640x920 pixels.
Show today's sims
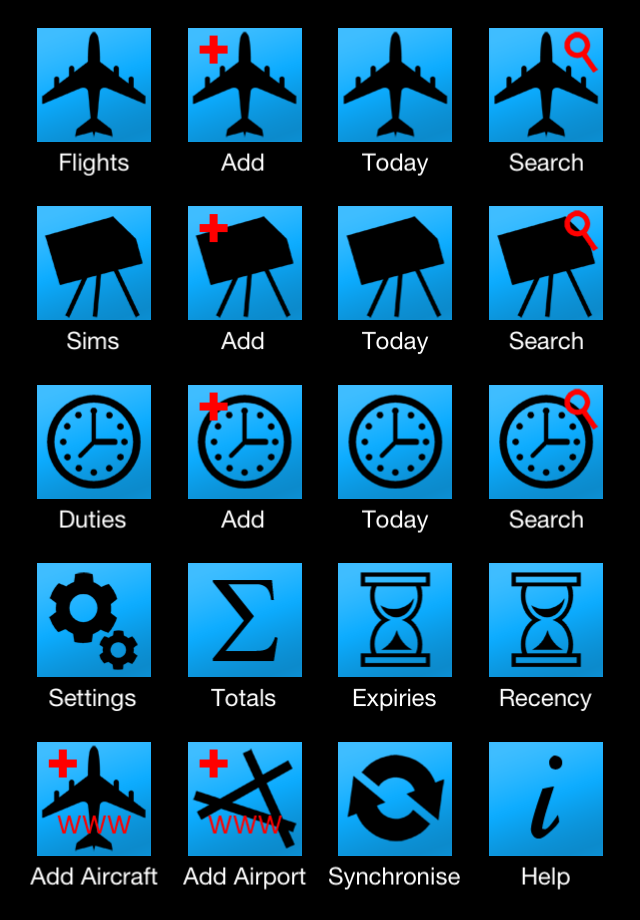[395, 263]
